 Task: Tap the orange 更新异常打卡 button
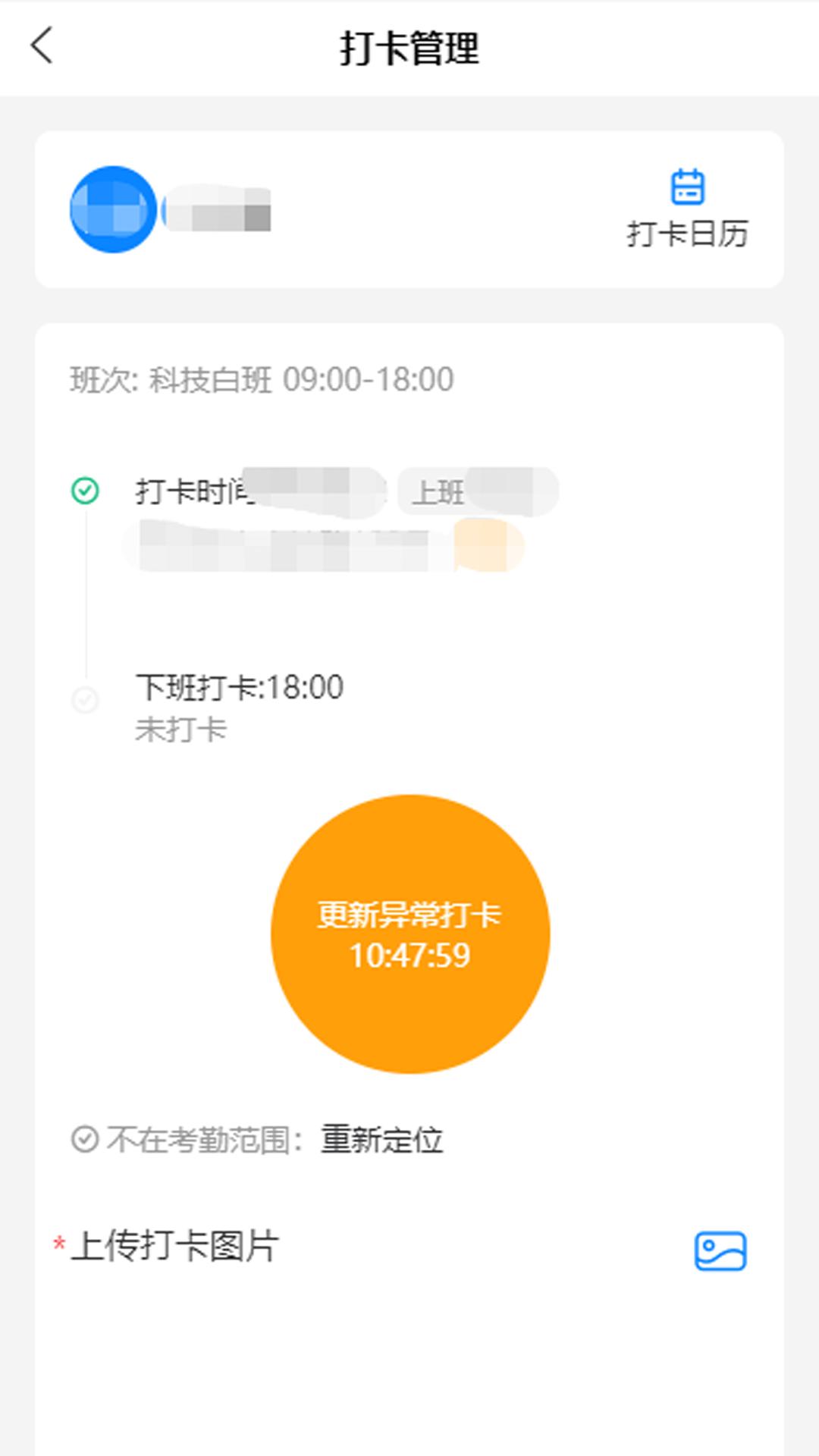click(410, 934)
